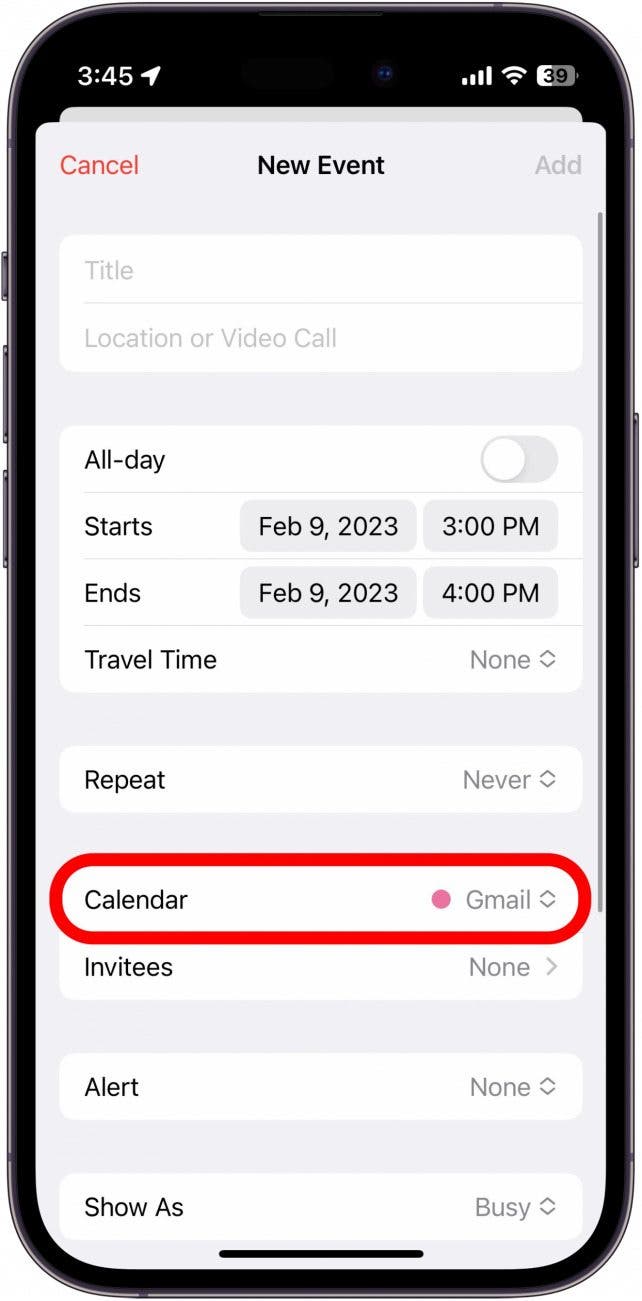Change the Show As status
Screen dimensions: 642x1301
tap(514, 1207)
